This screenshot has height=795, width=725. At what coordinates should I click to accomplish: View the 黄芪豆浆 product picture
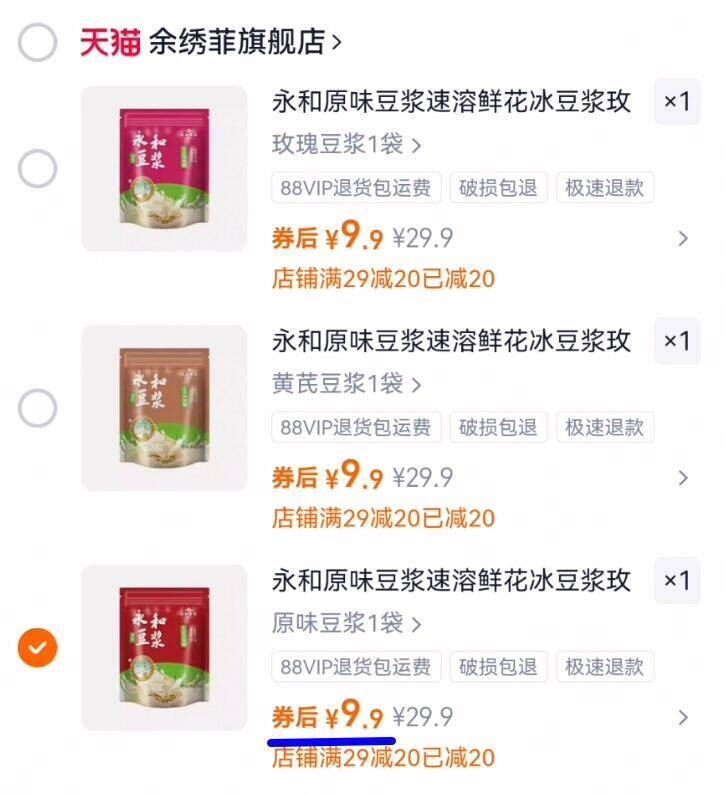click(x=164, y=408)
